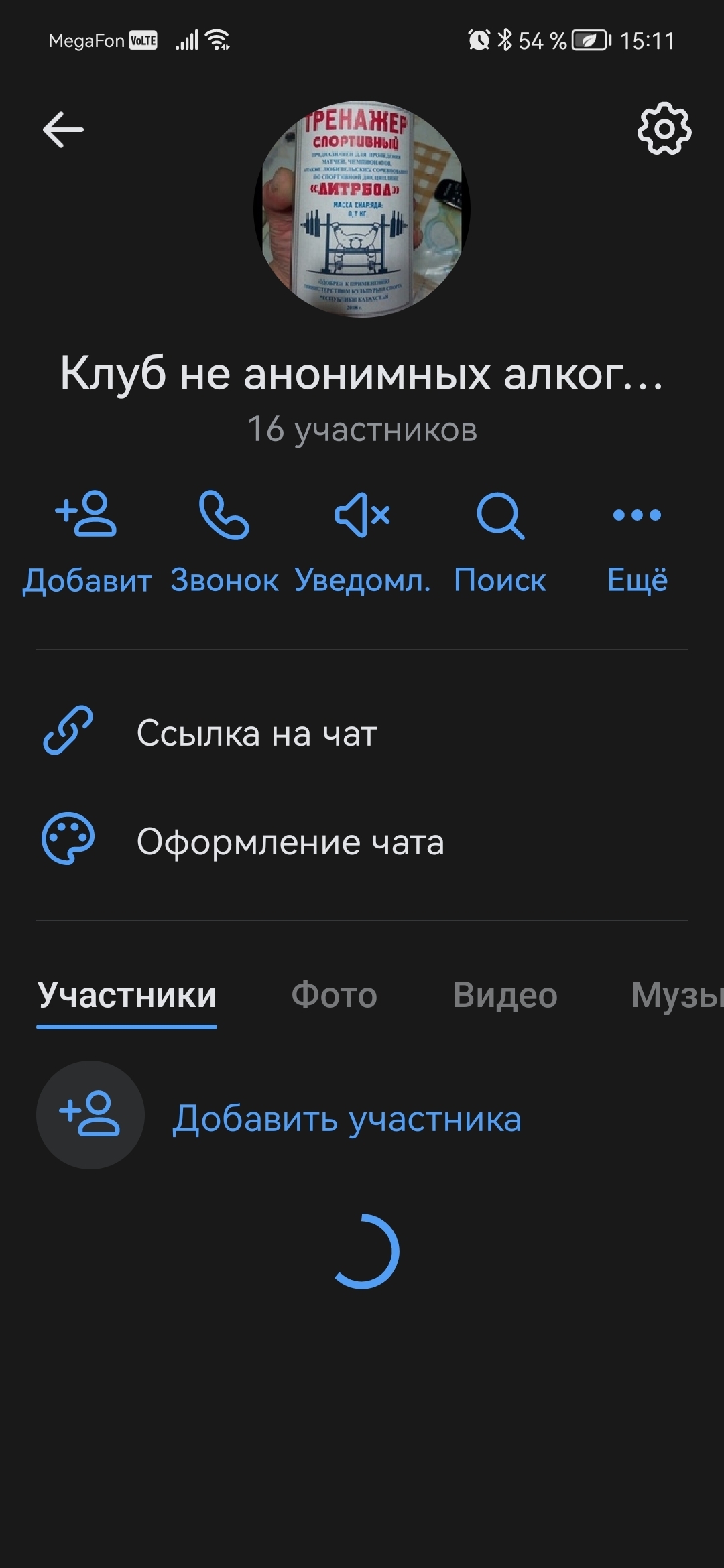Mute notifications with Уведомл. button
Viewport: 724px width, 1568px height.
(363, 541)
